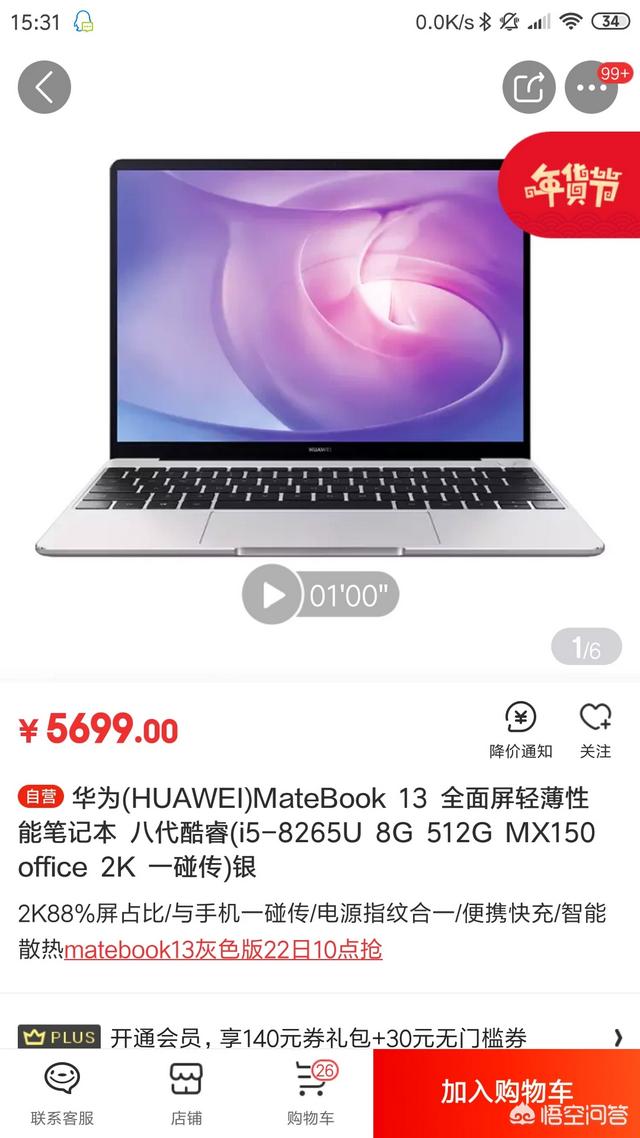Open the 购物车 shopping cart

coord(311,1093)
